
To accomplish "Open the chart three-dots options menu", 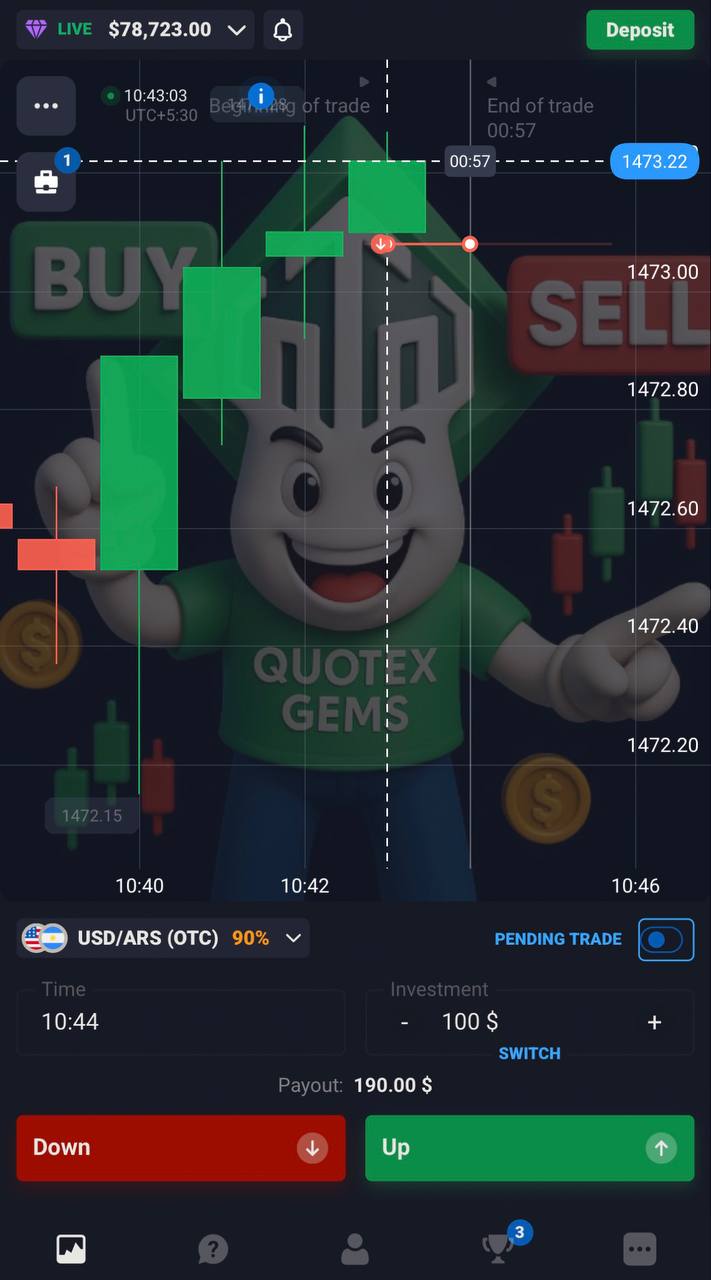I will point(46,106).
